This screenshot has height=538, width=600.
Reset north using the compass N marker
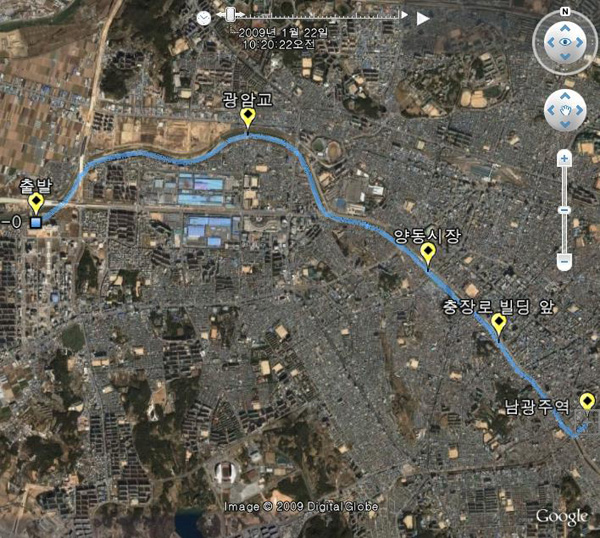point(565,11)
